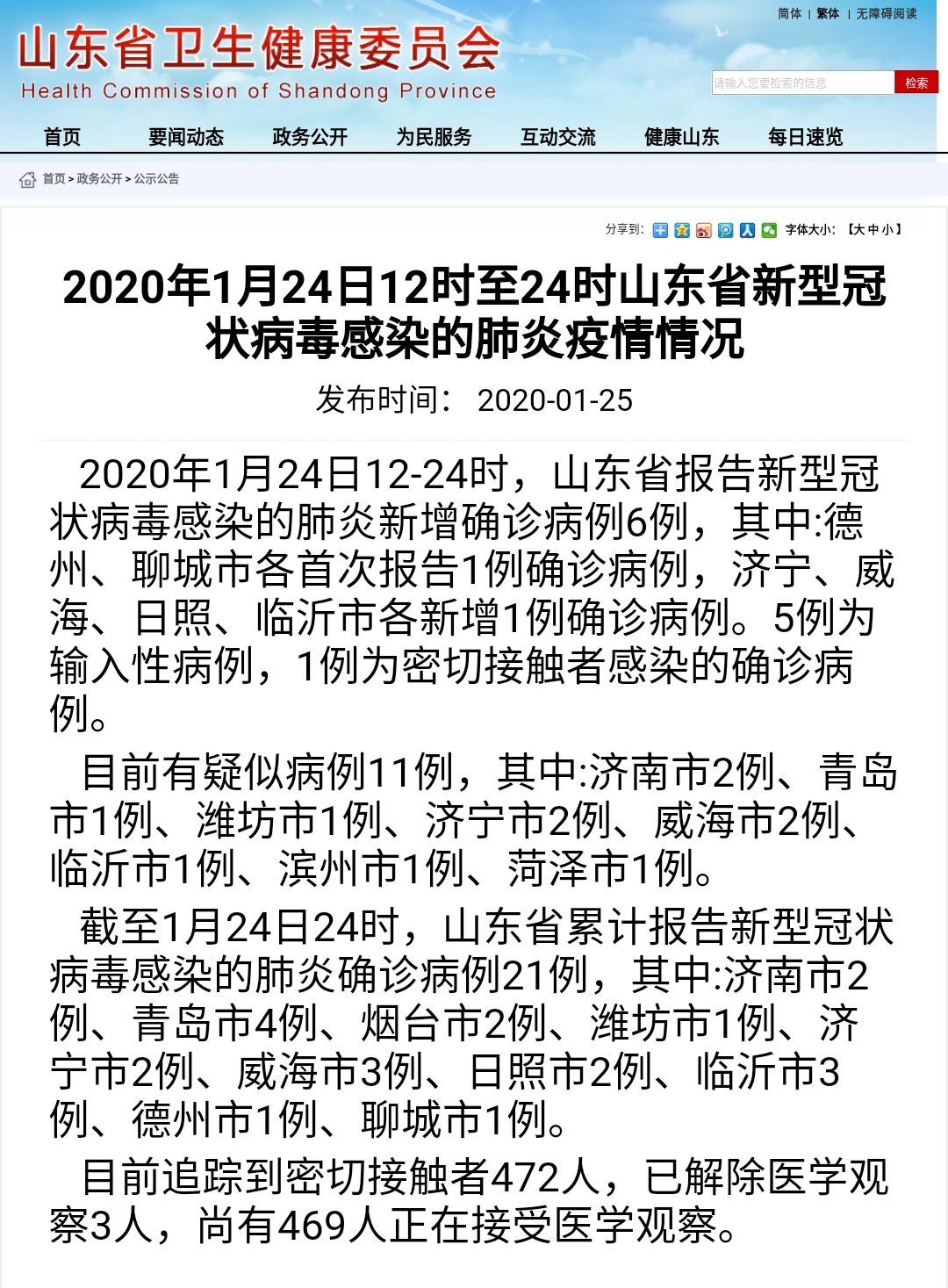This screenshot has height=1288, width=948.
Task: Open more share options plus icon
Action: pos(660,230)
